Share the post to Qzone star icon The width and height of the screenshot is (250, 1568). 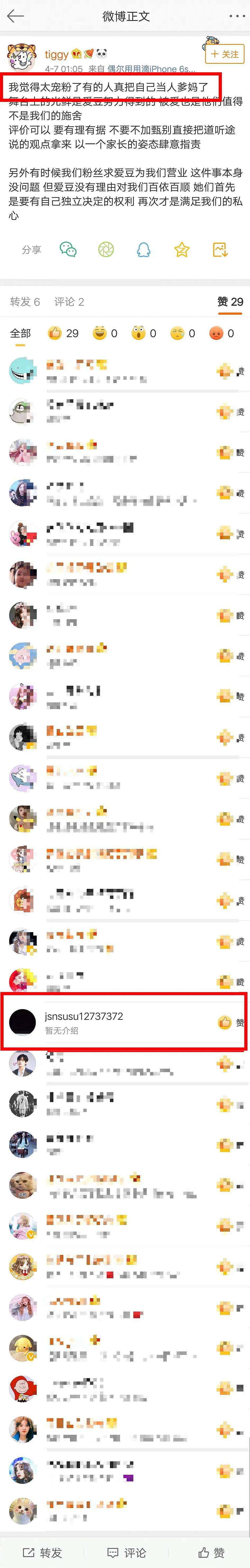pos(182,249)
